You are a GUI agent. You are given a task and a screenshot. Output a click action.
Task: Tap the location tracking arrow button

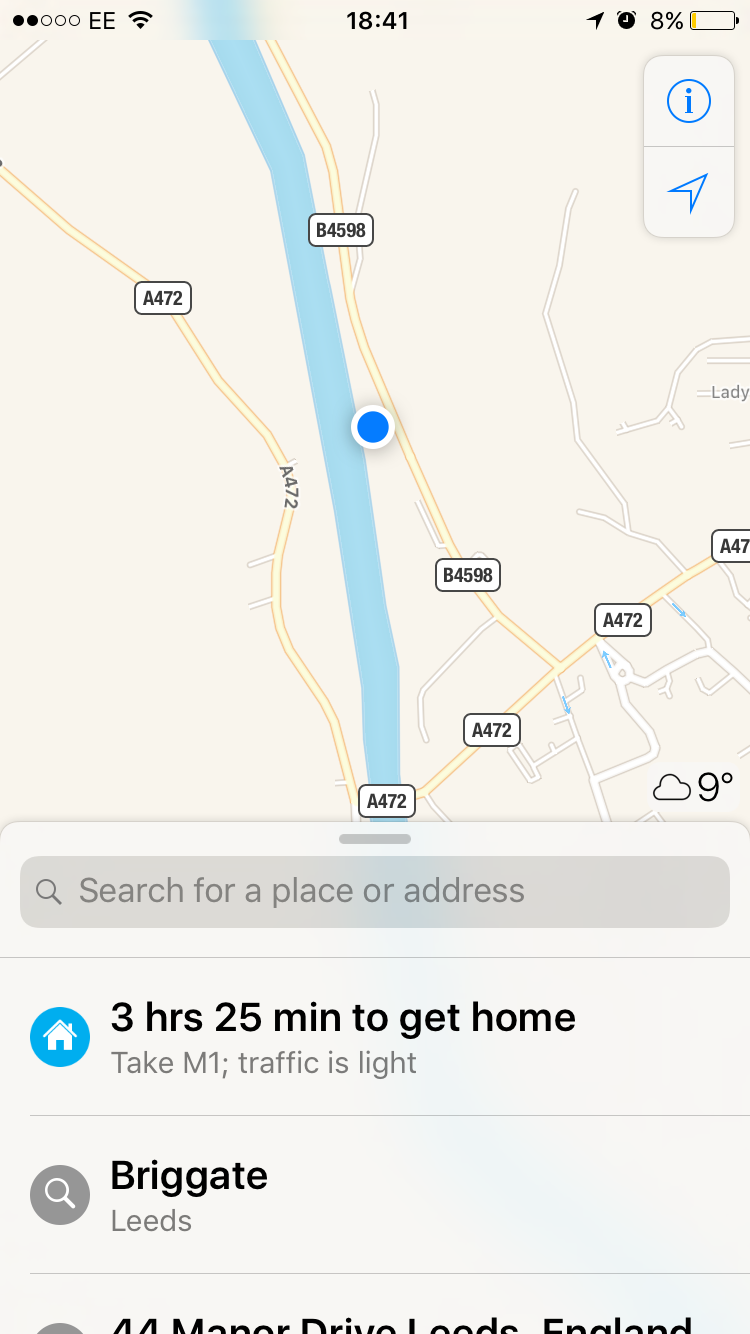pyautogui.click(x=688, y=192)
